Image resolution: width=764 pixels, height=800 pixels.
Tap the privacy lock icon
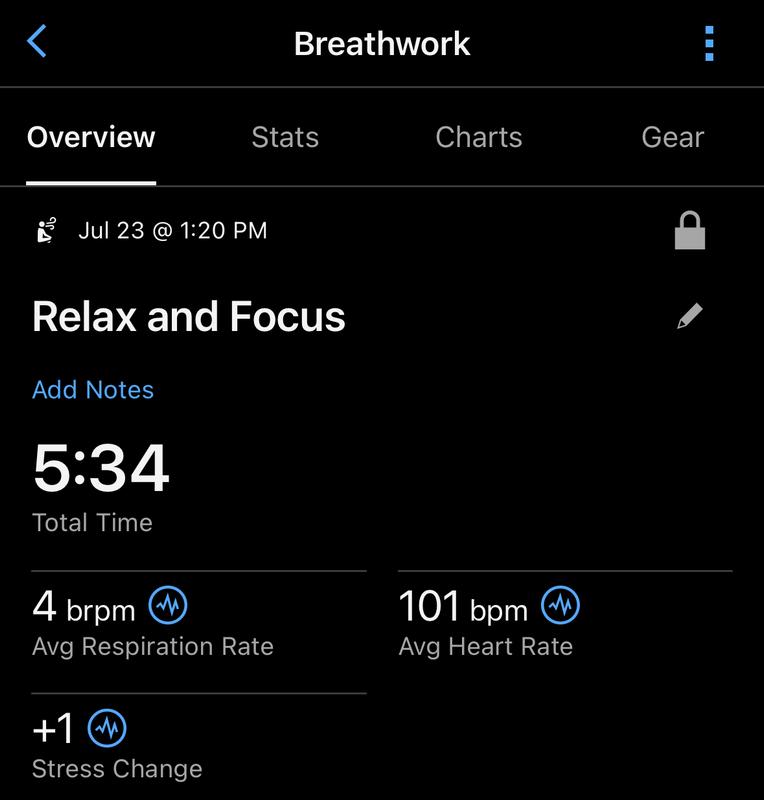coord(690,231)
